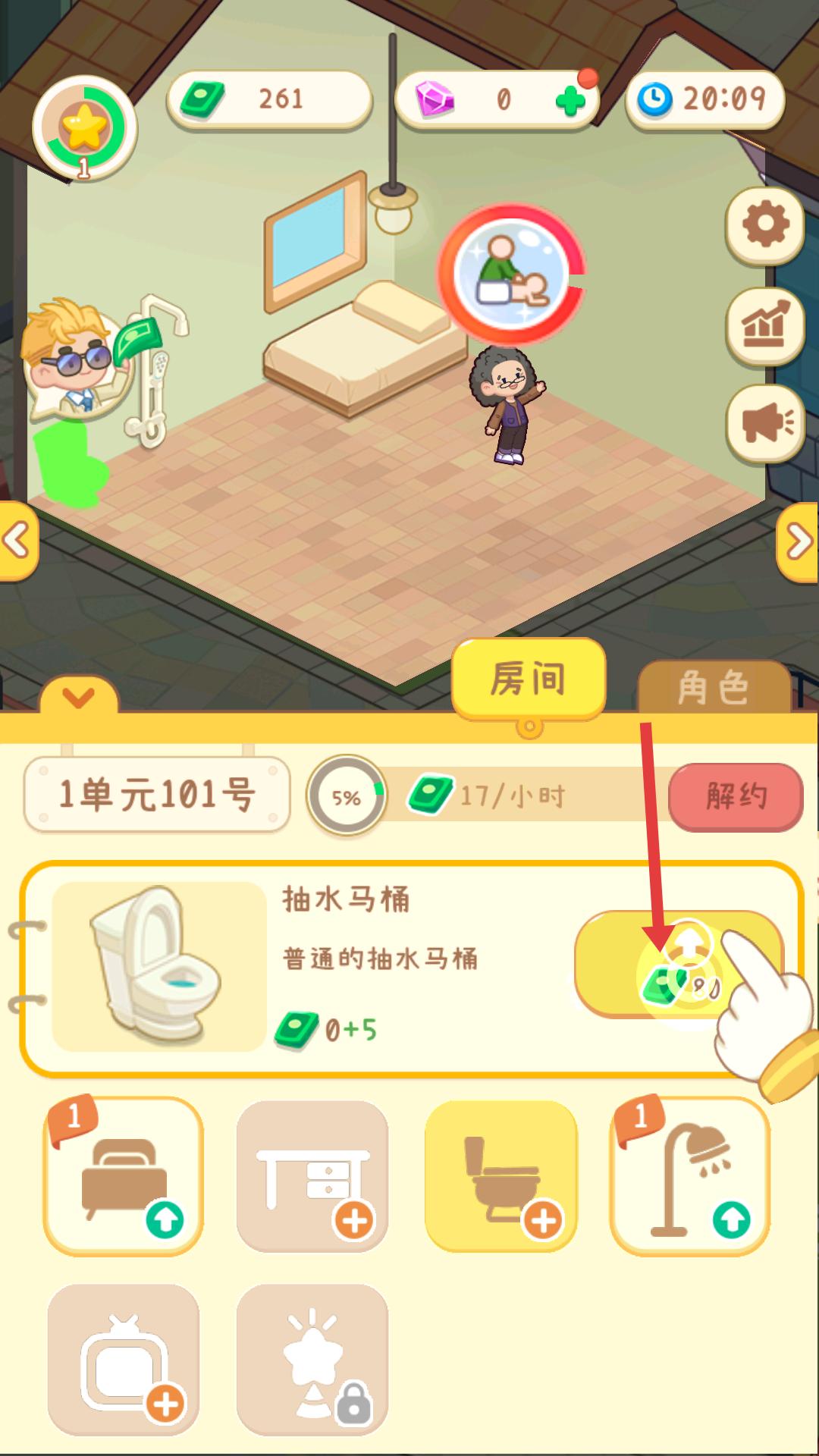The width and height of the screenshot is (819, 1456).
Task: Upgrade the shower furniture slot
Action: pyautogui.click(x=689, y=1176)
